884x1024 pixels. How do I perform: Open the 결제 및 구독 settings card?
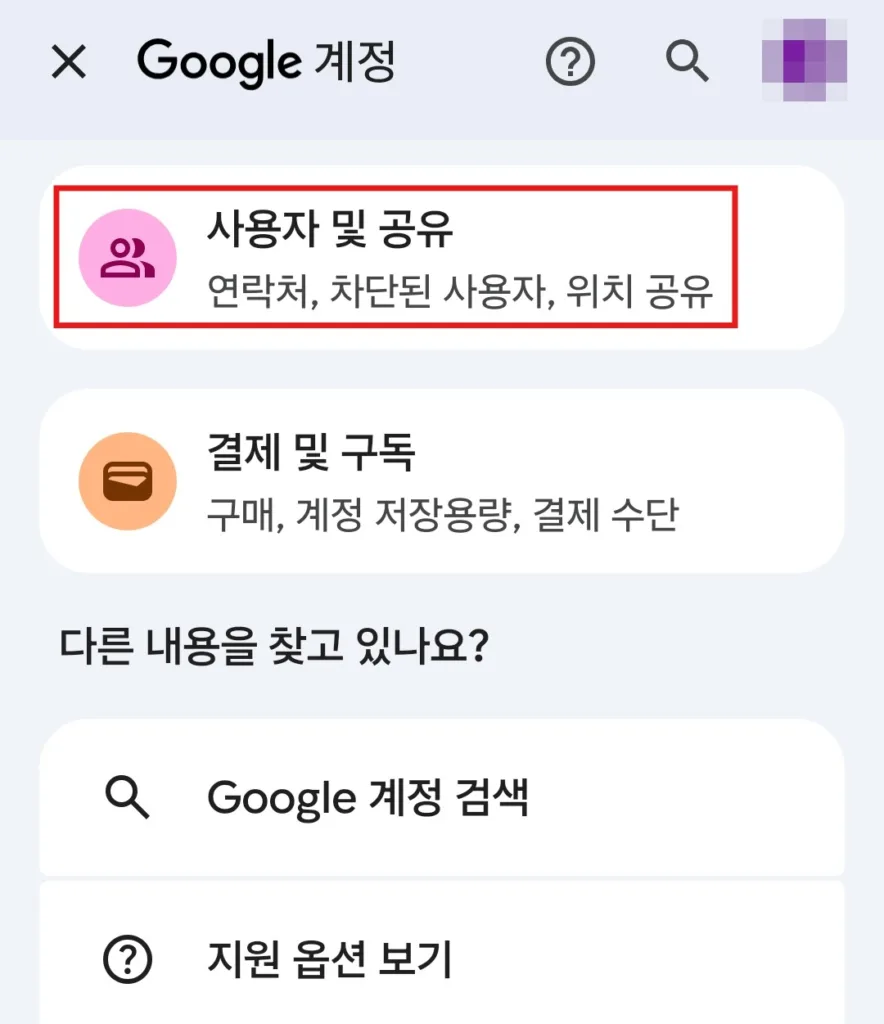click(440, 480)
